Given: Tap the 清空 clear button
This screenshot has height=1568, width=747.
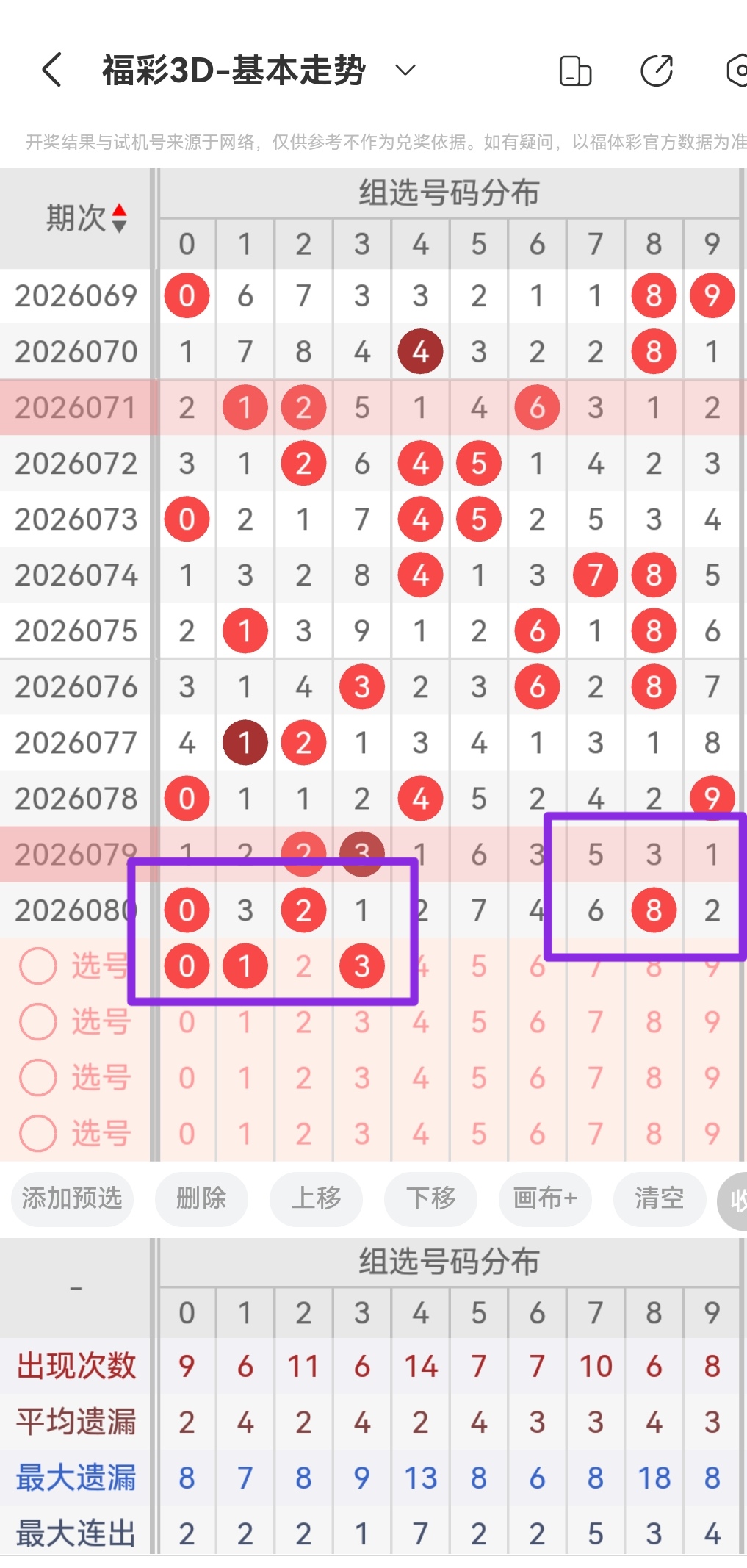Looking at the screenshot, I should [659, 1199].
